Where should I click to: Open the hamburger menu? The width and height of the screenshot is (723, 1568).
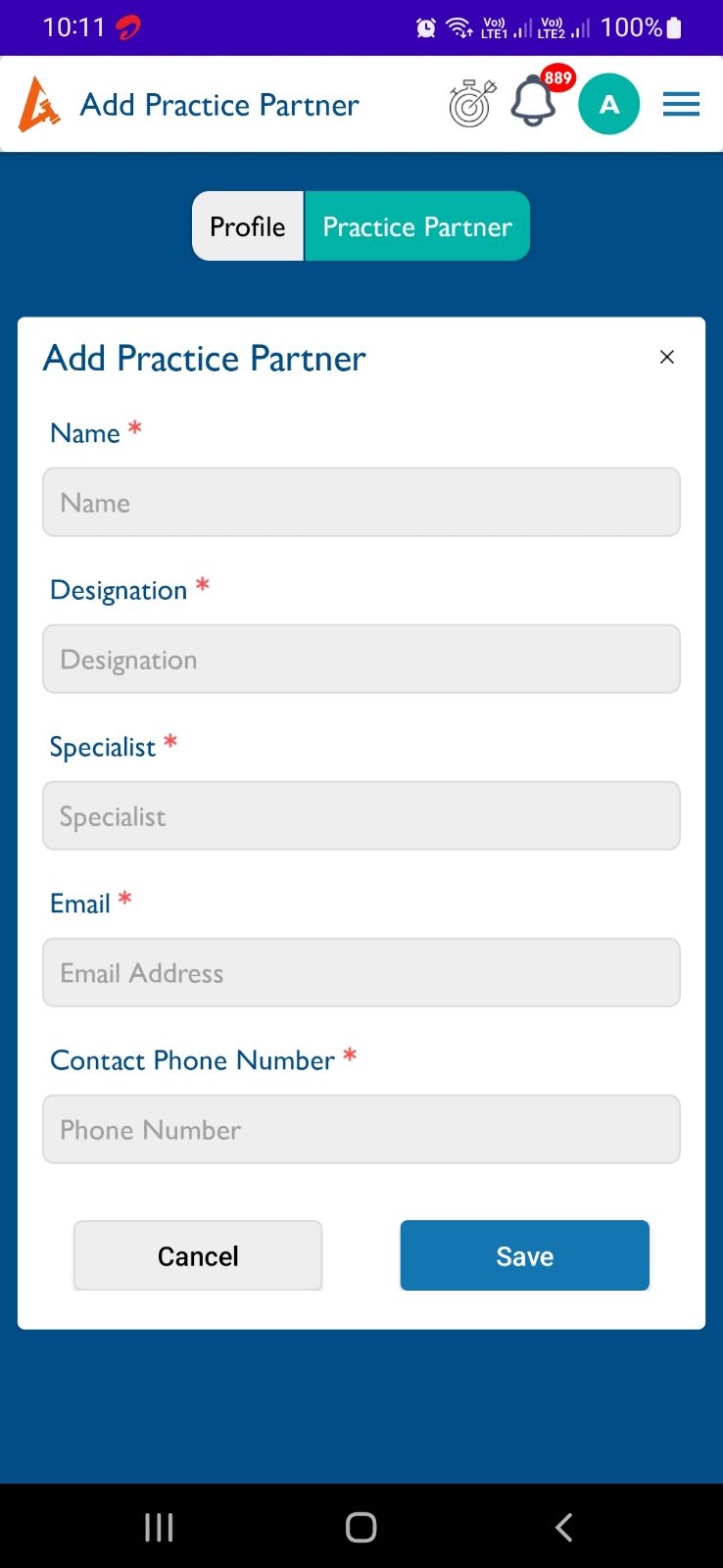pos(681,104)
